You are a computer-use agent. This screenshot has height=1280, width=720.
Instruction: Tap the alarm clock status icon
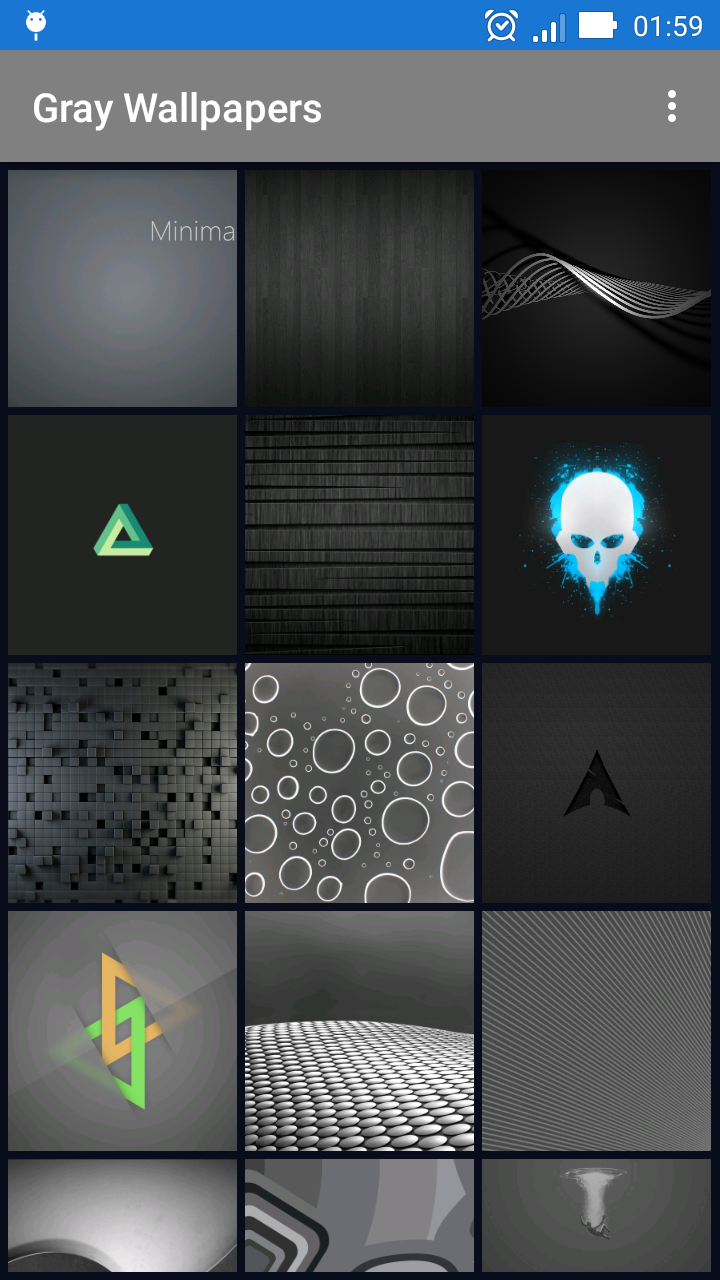tap(500, 25)
